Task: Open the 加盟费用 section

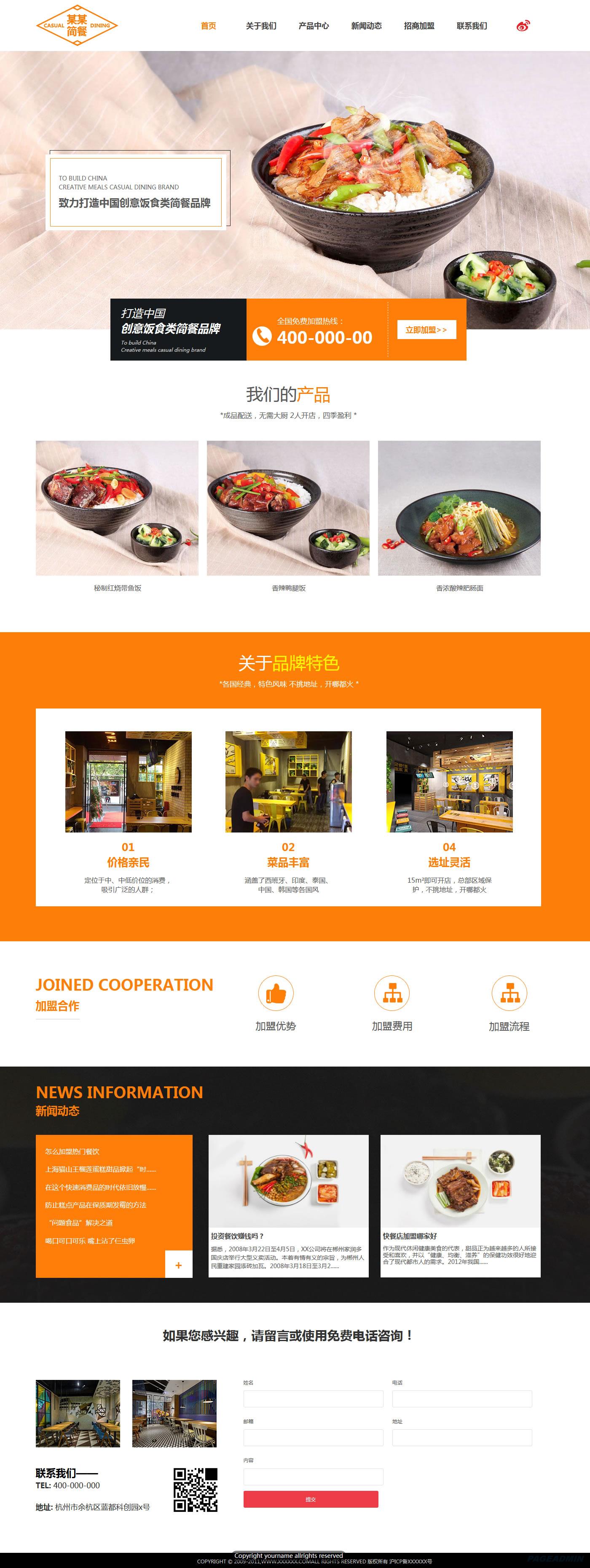Action: [392, 994]
